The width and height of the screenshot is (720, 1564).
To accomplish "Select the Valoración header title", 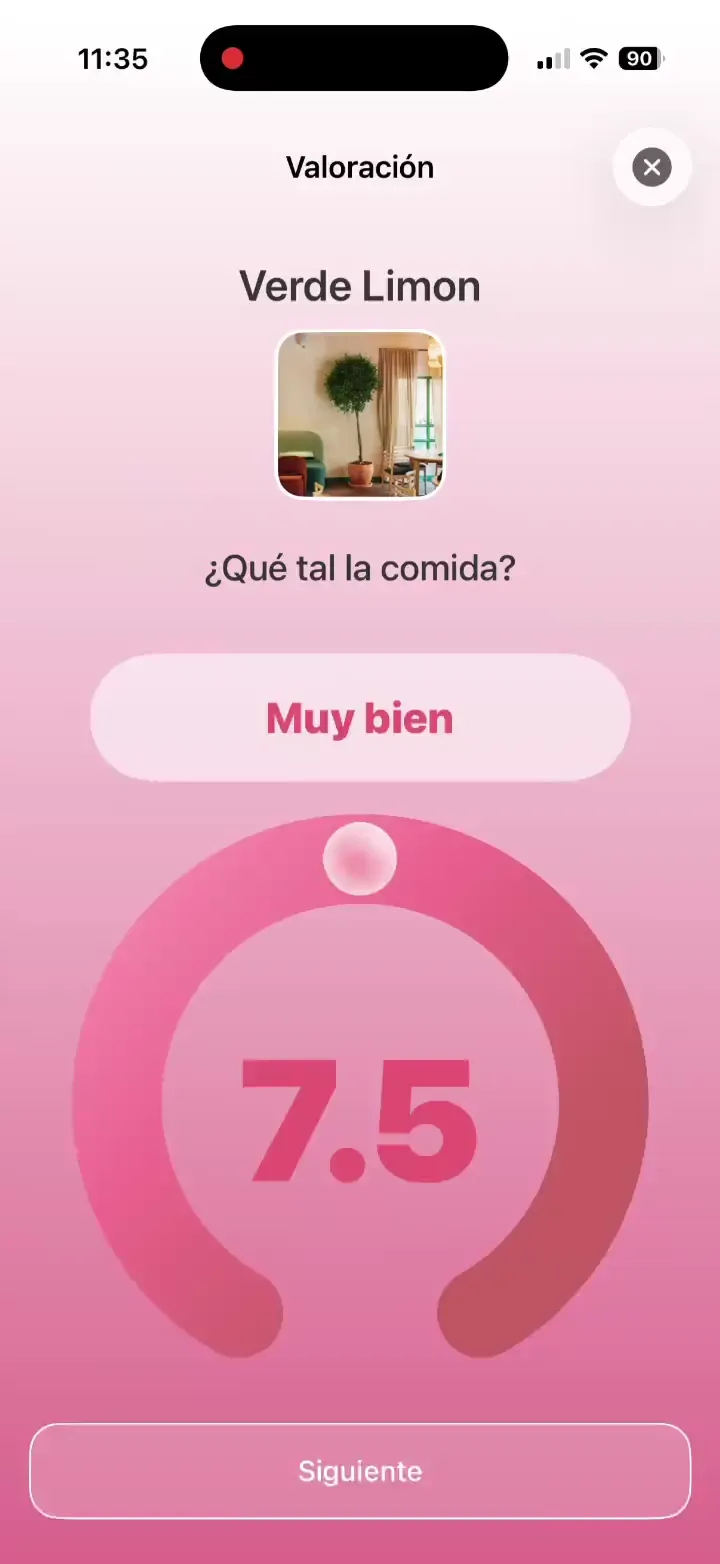I will click(x=360, y=166).
